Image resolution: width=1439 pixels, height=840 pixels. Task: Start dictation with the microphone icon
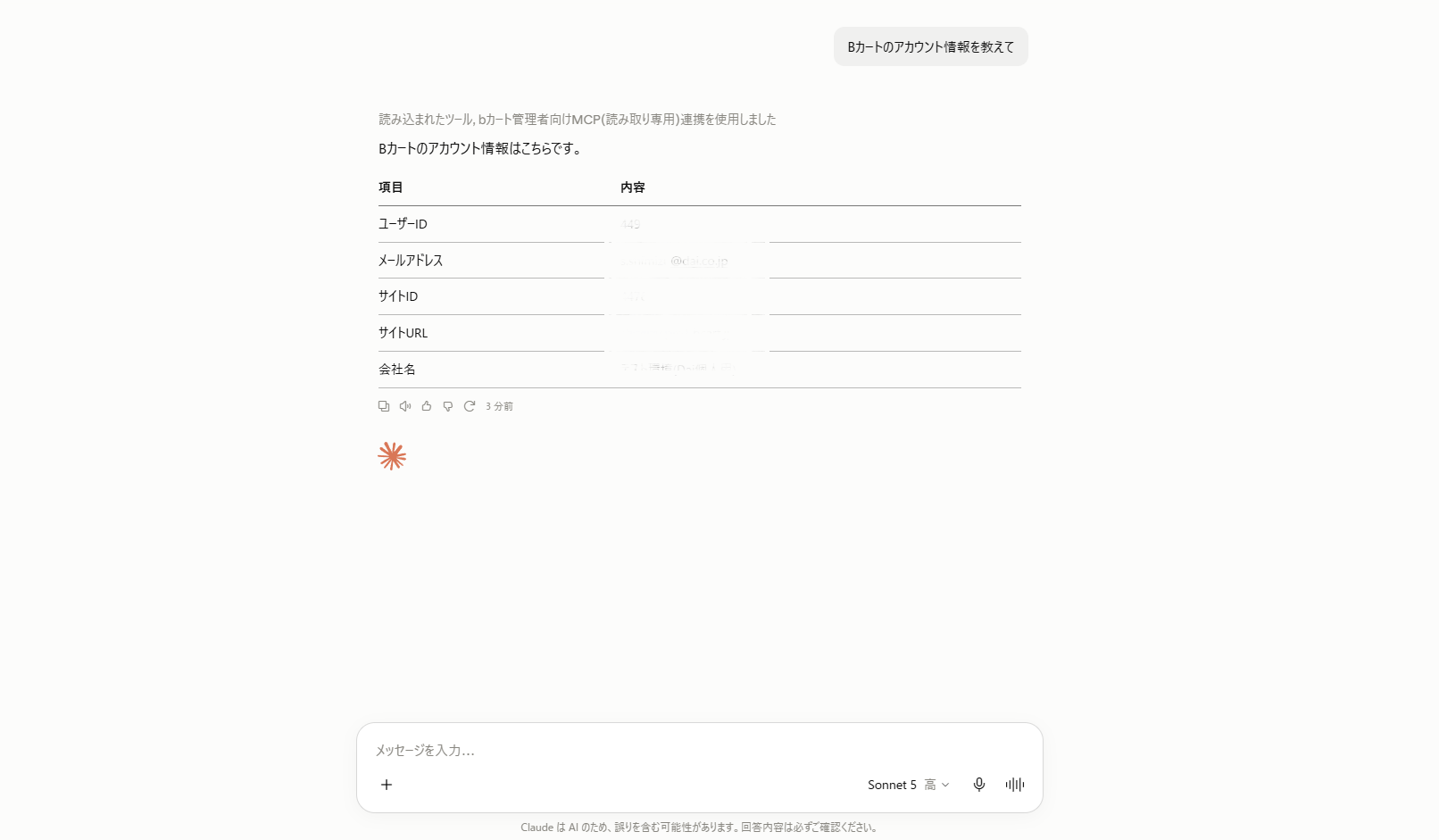[979, 785]
